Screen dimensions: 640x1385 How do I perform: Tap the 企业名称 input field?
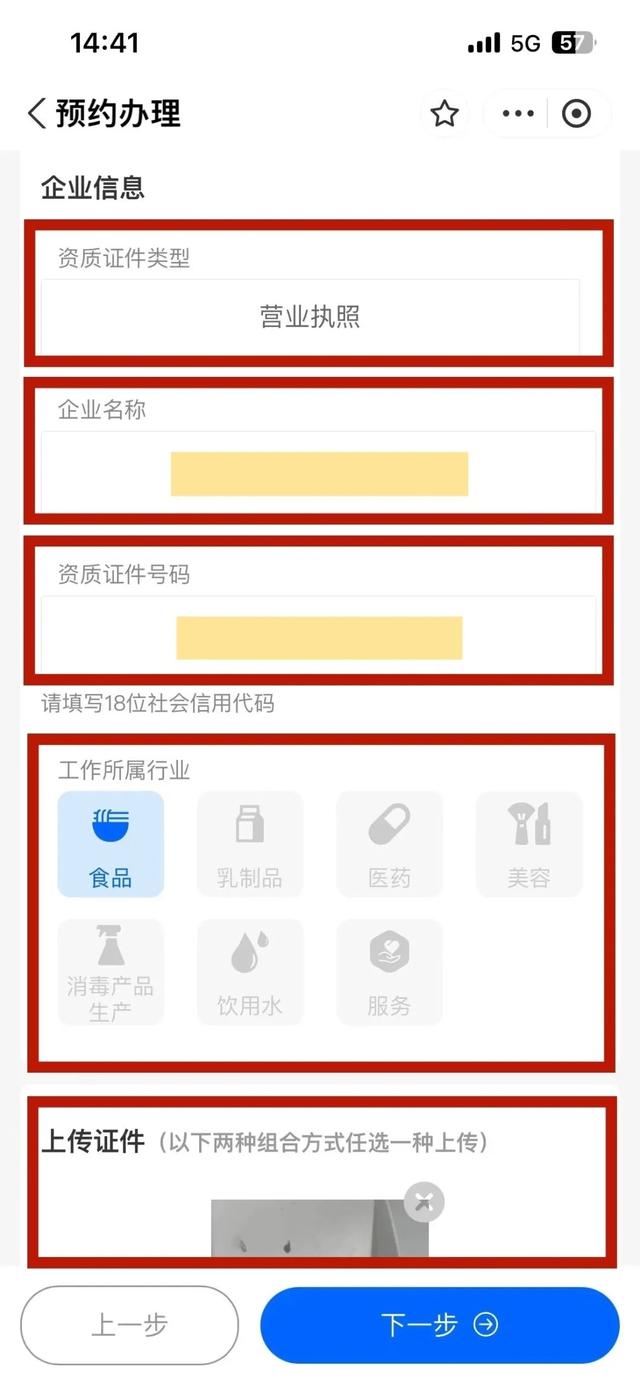pos(319,473)
